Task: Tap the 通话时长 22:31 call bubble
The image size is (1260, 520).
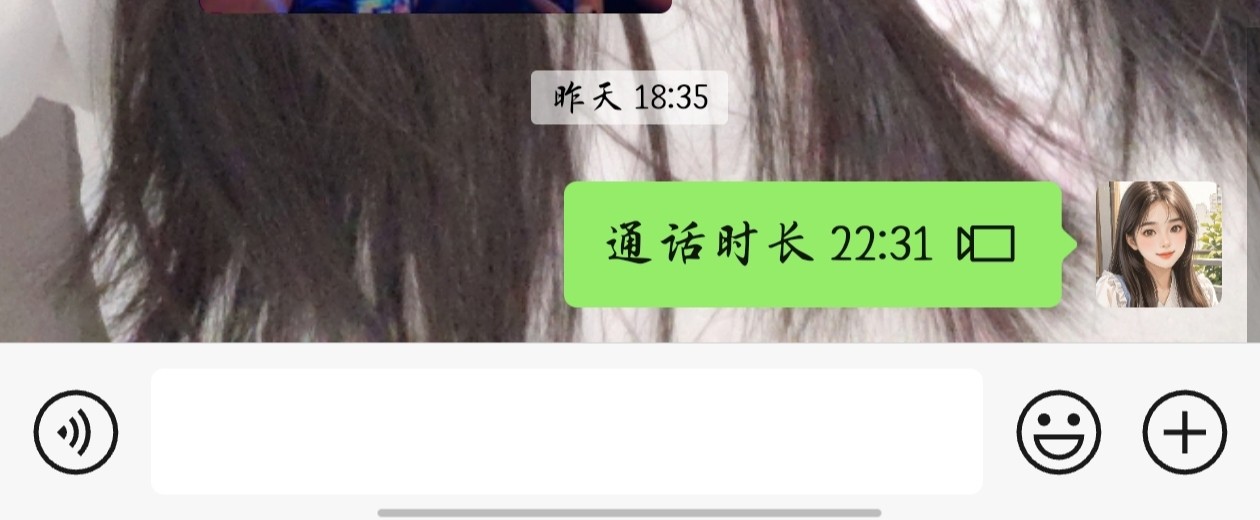Action: [811, 244]
